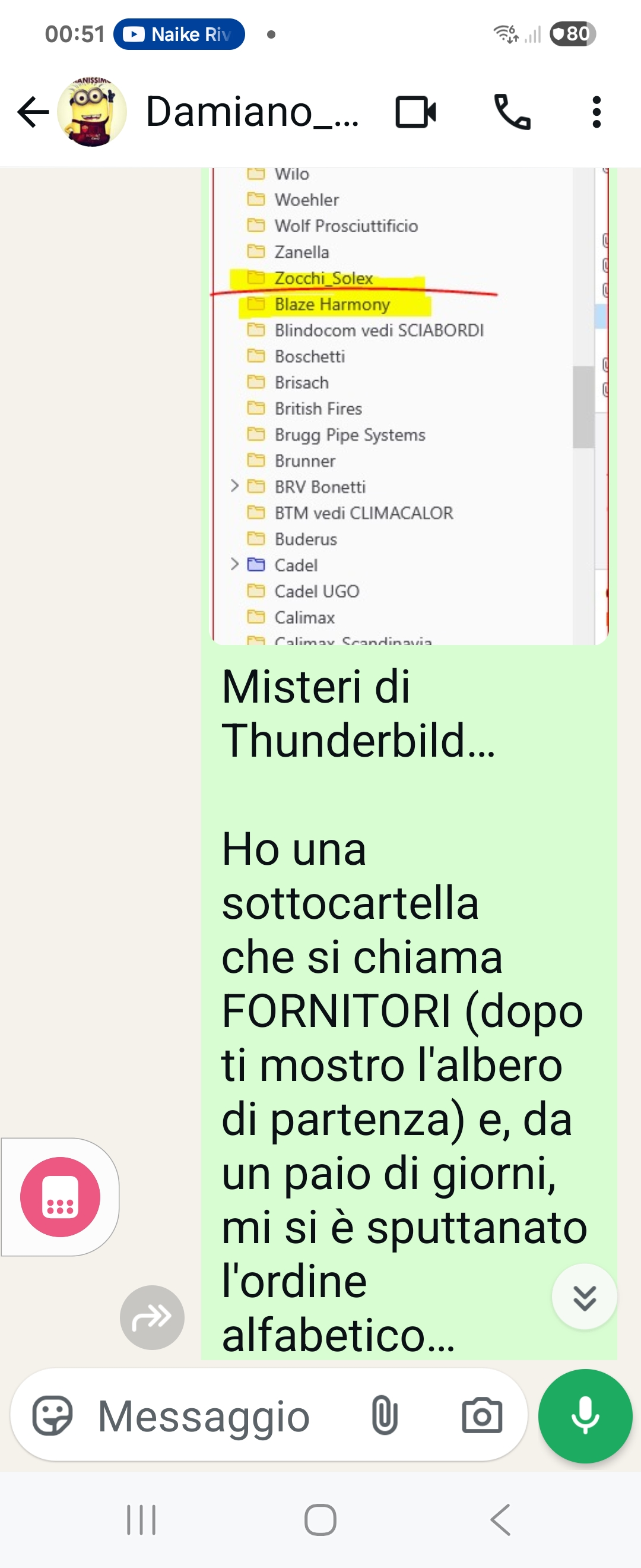
Task: Jump to the latest messages
Action: tap(584, 1297)
